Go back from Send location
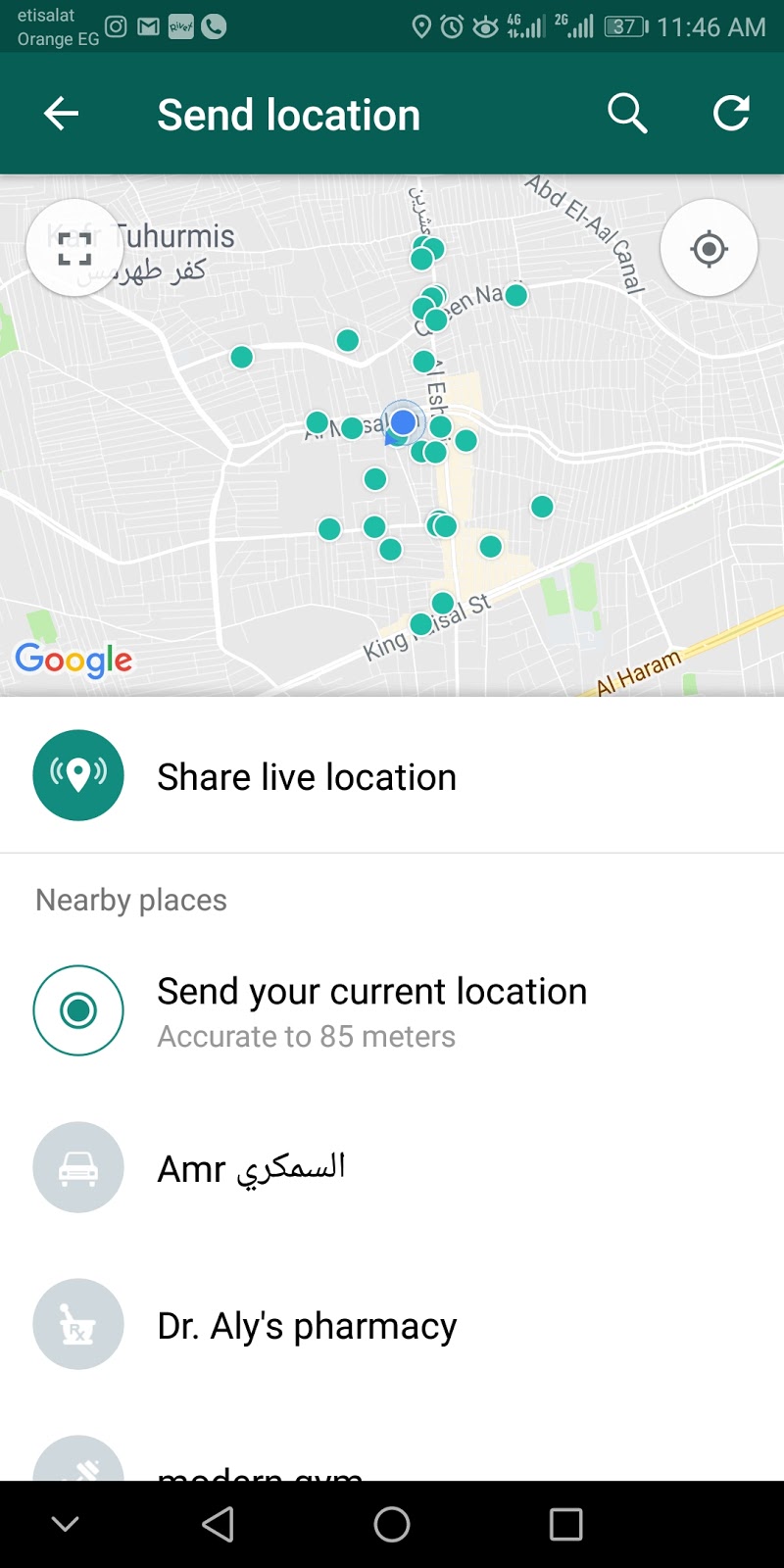The height and width of the screenshot is (1568, 784). [61, 114]
